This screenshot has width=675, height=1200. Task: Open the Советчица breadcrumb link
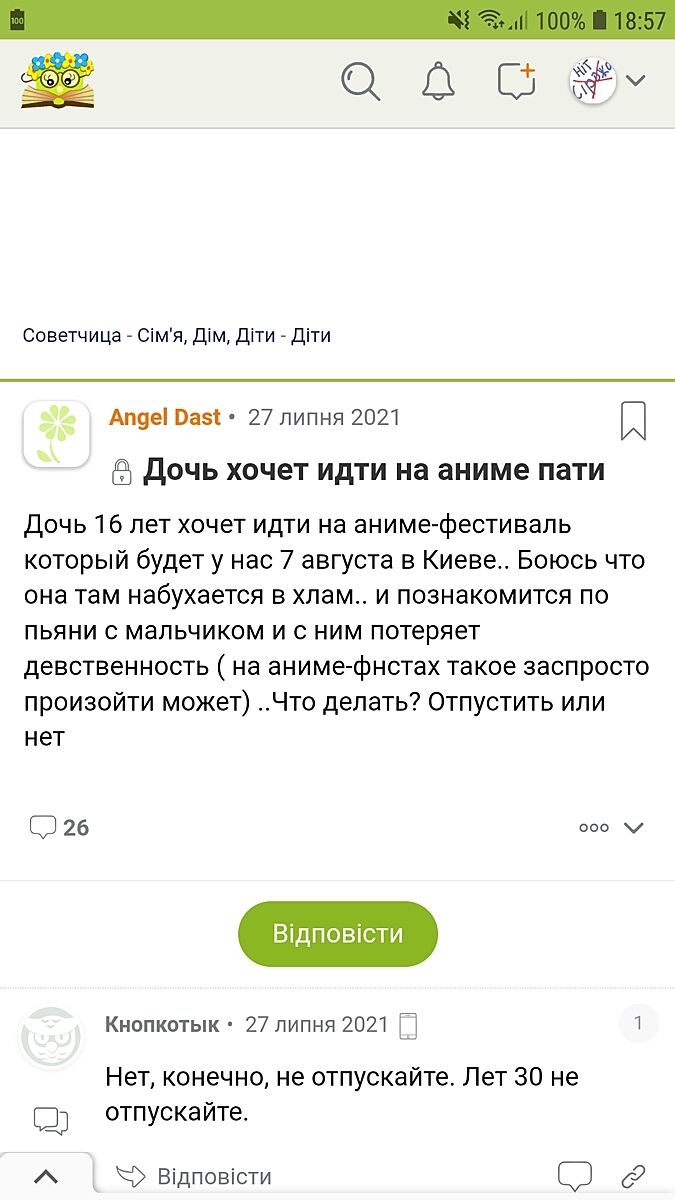(72, 336)
